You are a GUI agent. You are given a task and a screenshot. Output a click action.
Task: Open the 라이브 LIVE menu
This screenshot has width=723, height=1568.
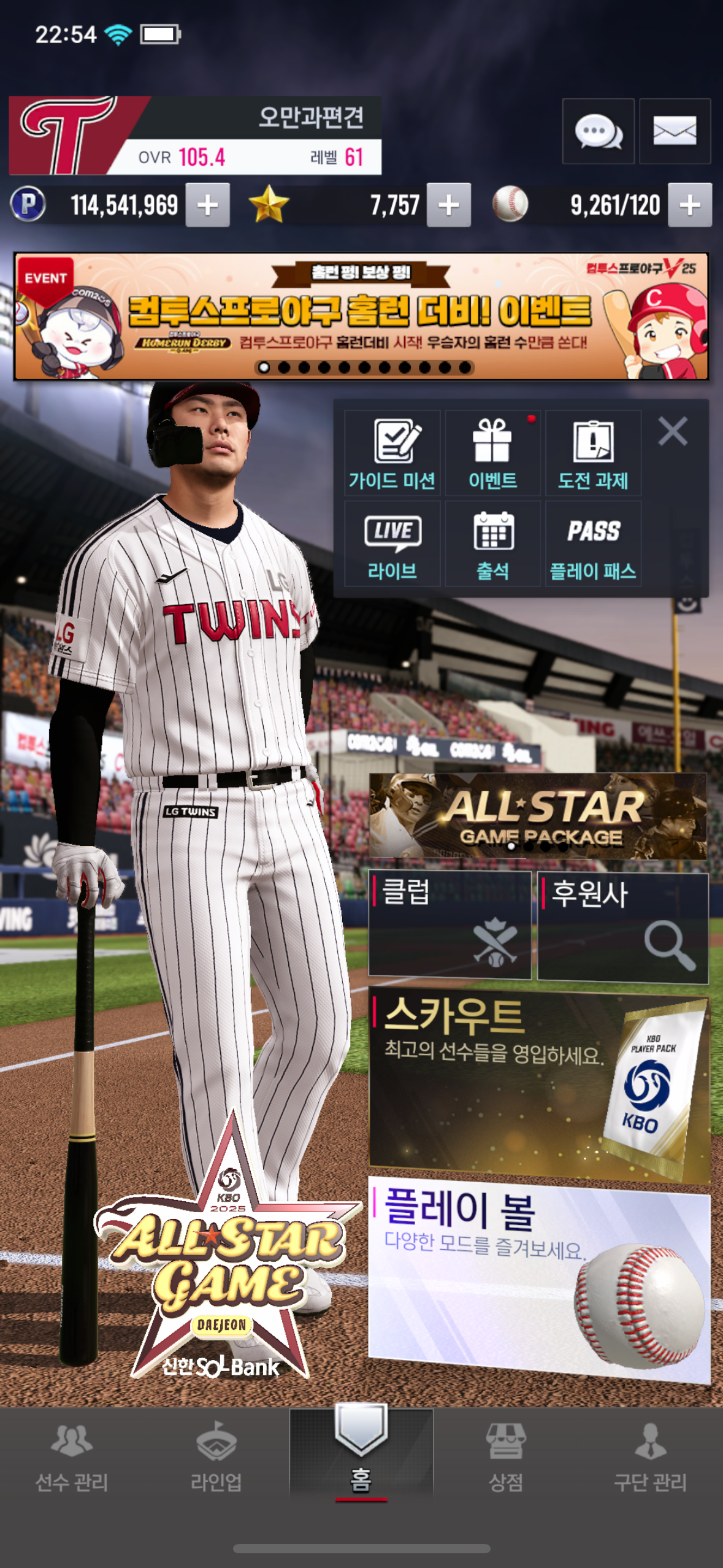392,544
